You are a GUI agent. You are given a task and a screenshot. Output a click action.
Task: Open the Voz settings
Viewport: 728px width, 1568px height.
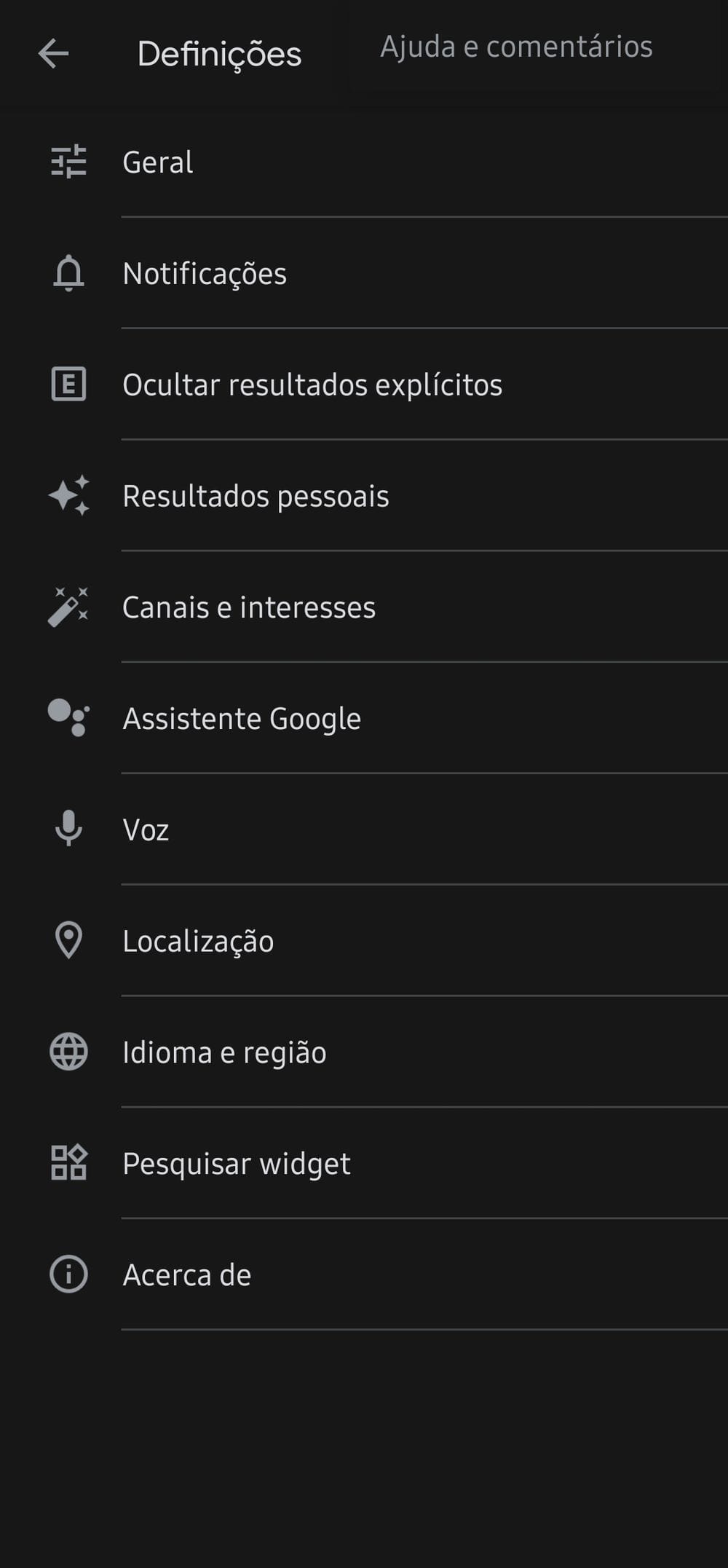(x=364, y=830)
